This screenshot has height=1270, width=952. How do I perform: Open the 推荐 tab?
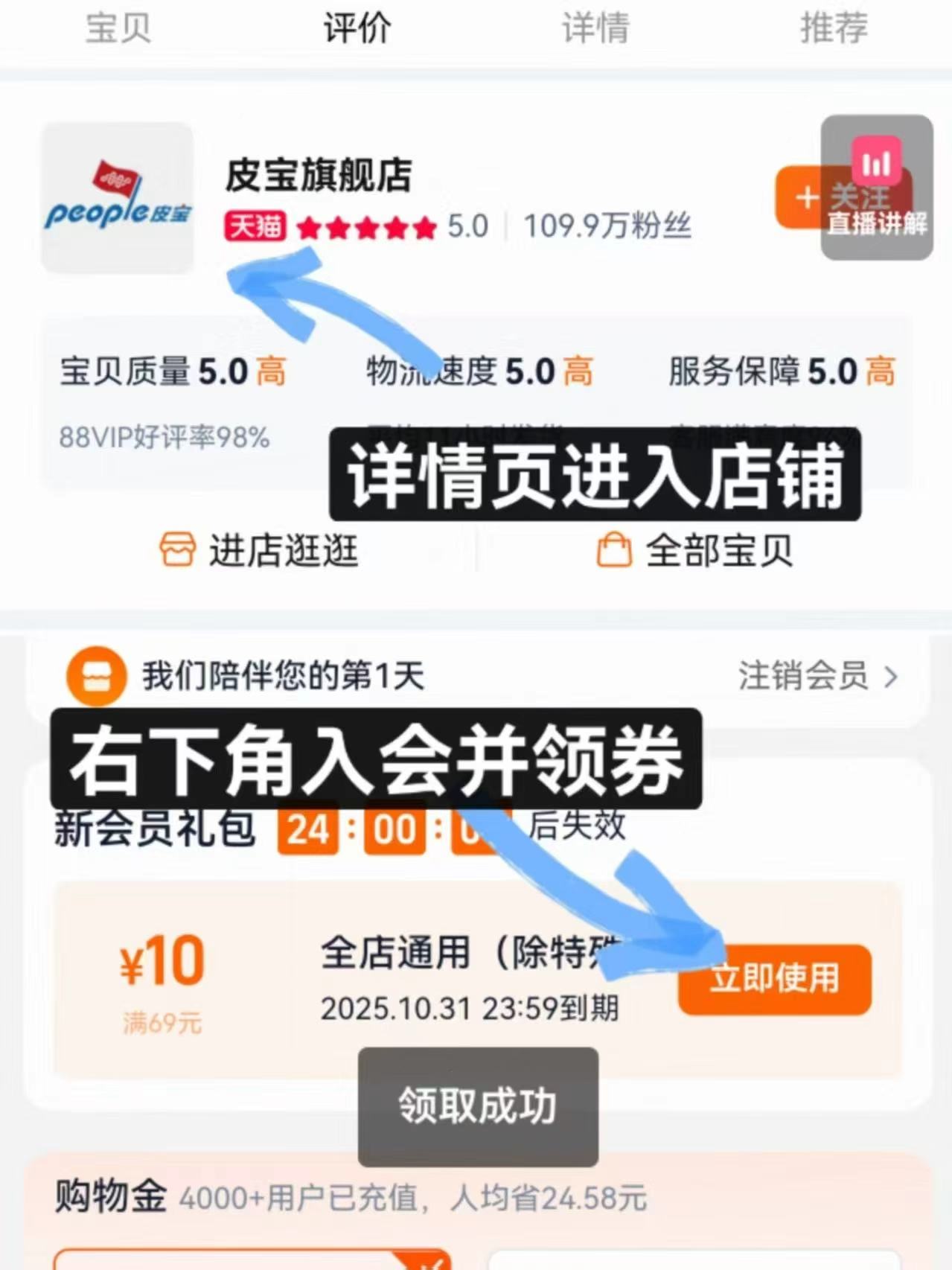click(832, 28)
